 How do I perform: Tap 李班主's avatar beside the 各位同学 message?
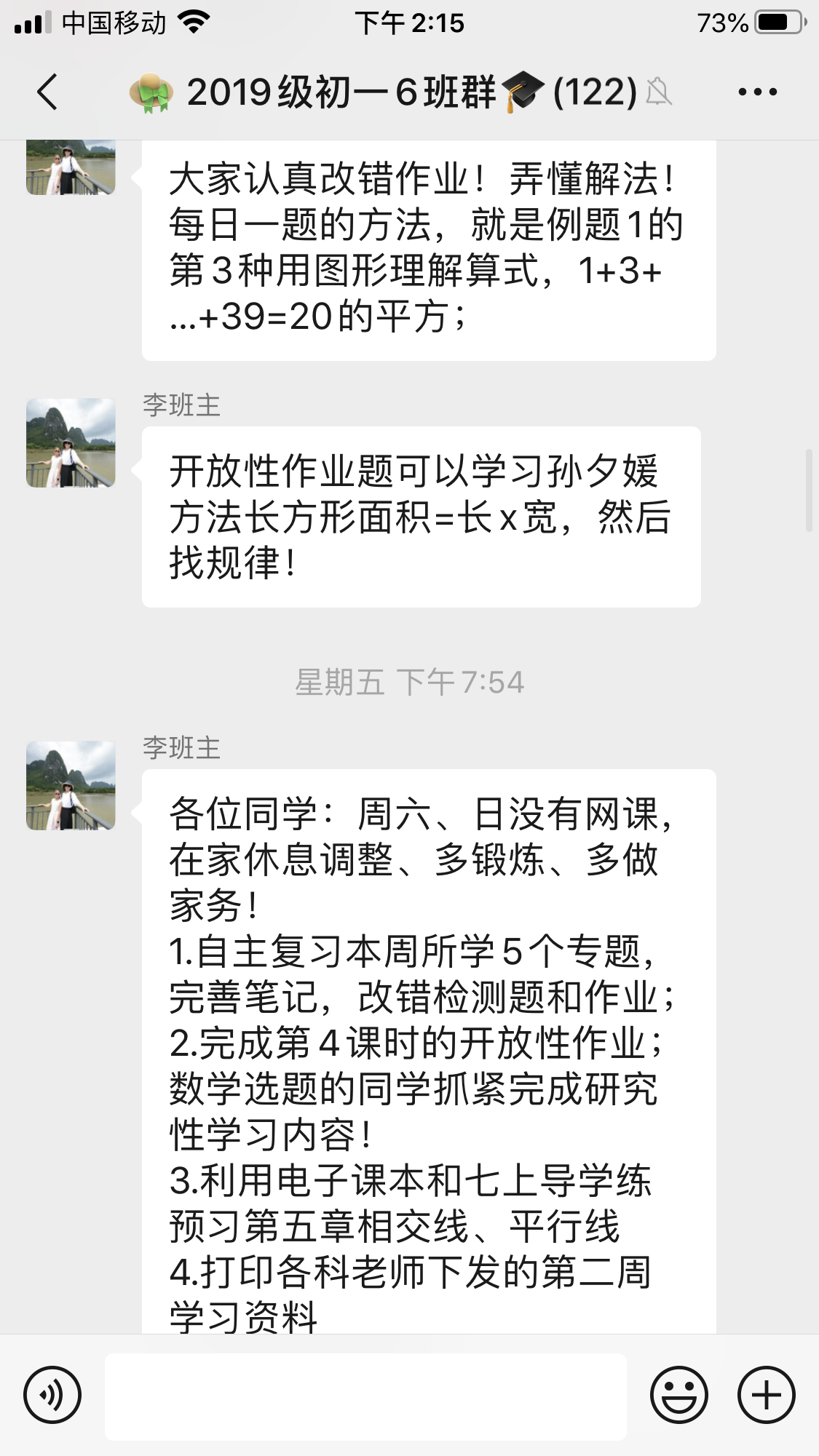[x=71, y=785]
